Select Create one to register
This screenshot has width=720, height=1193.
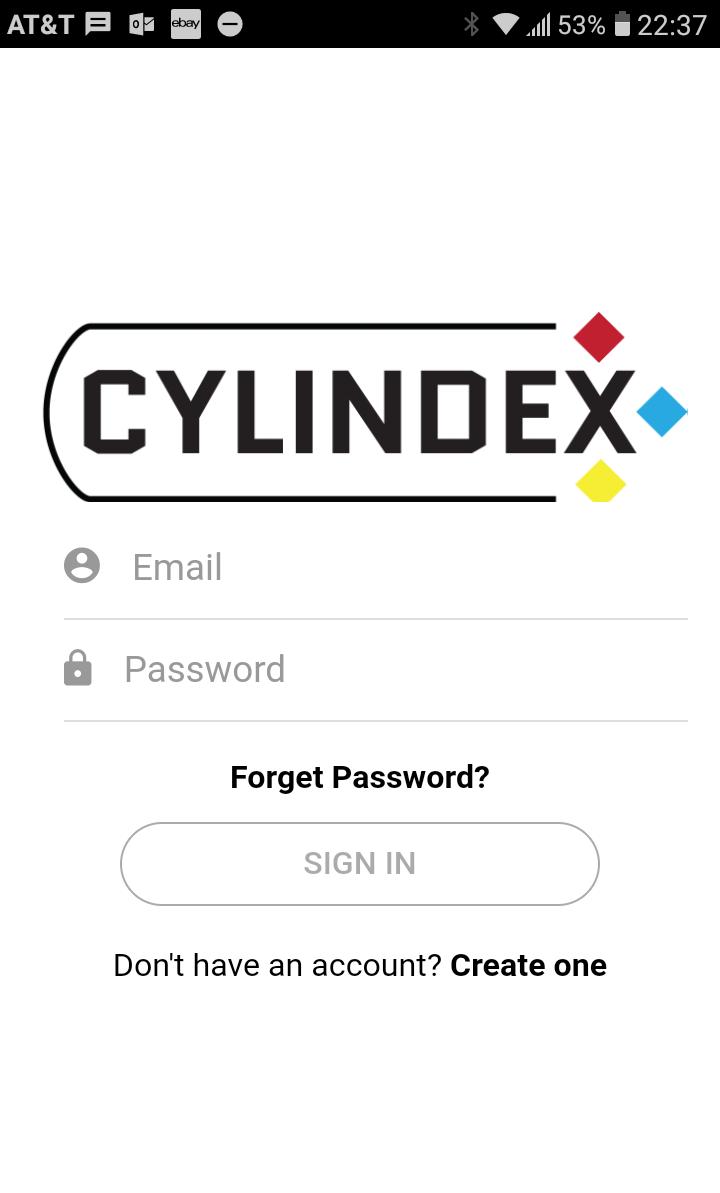pyautogui.click(x=528, y=965)
